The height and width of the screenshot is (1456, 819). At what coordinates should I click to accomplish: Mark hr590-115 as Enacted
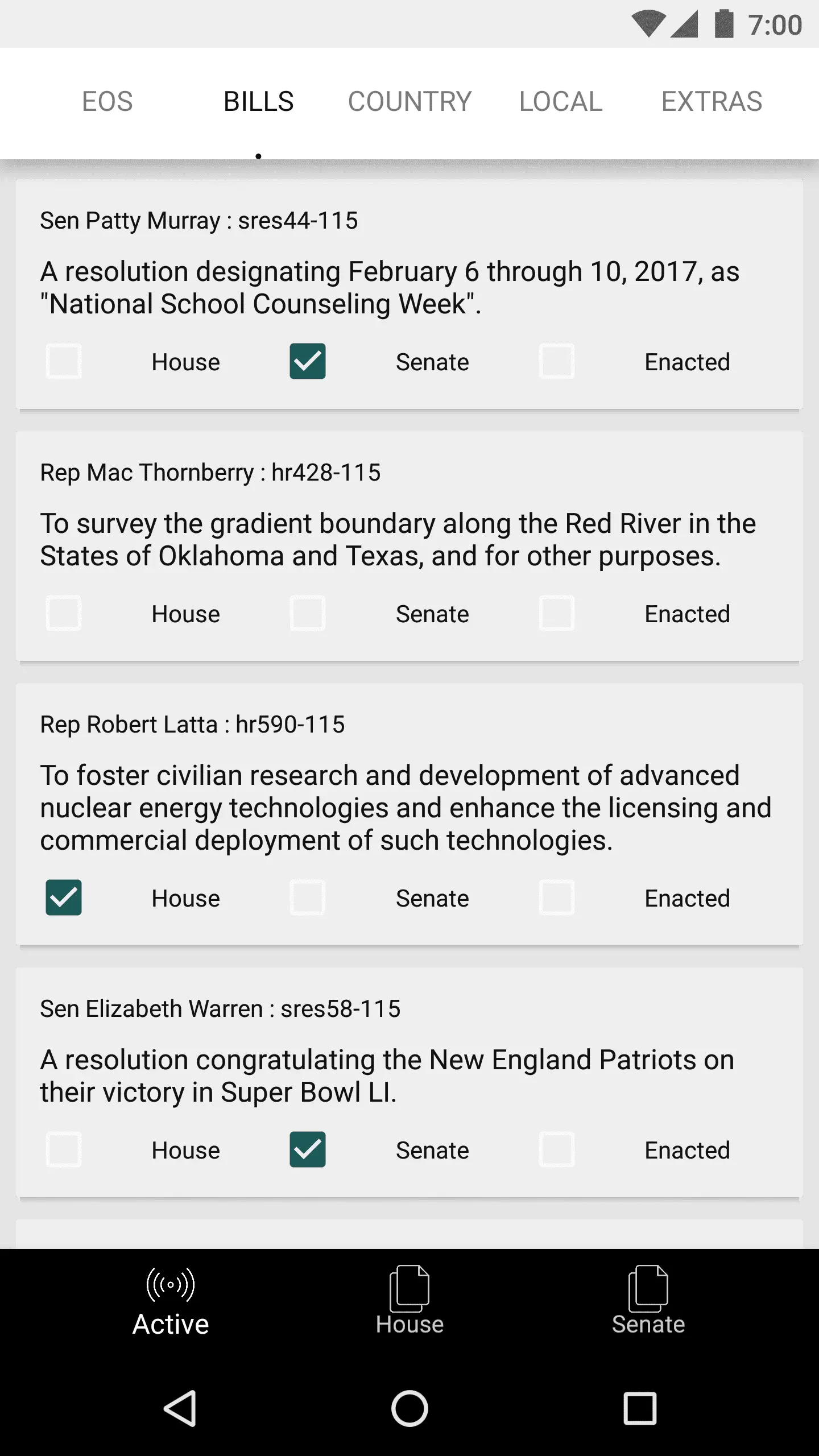click(557, 897)
